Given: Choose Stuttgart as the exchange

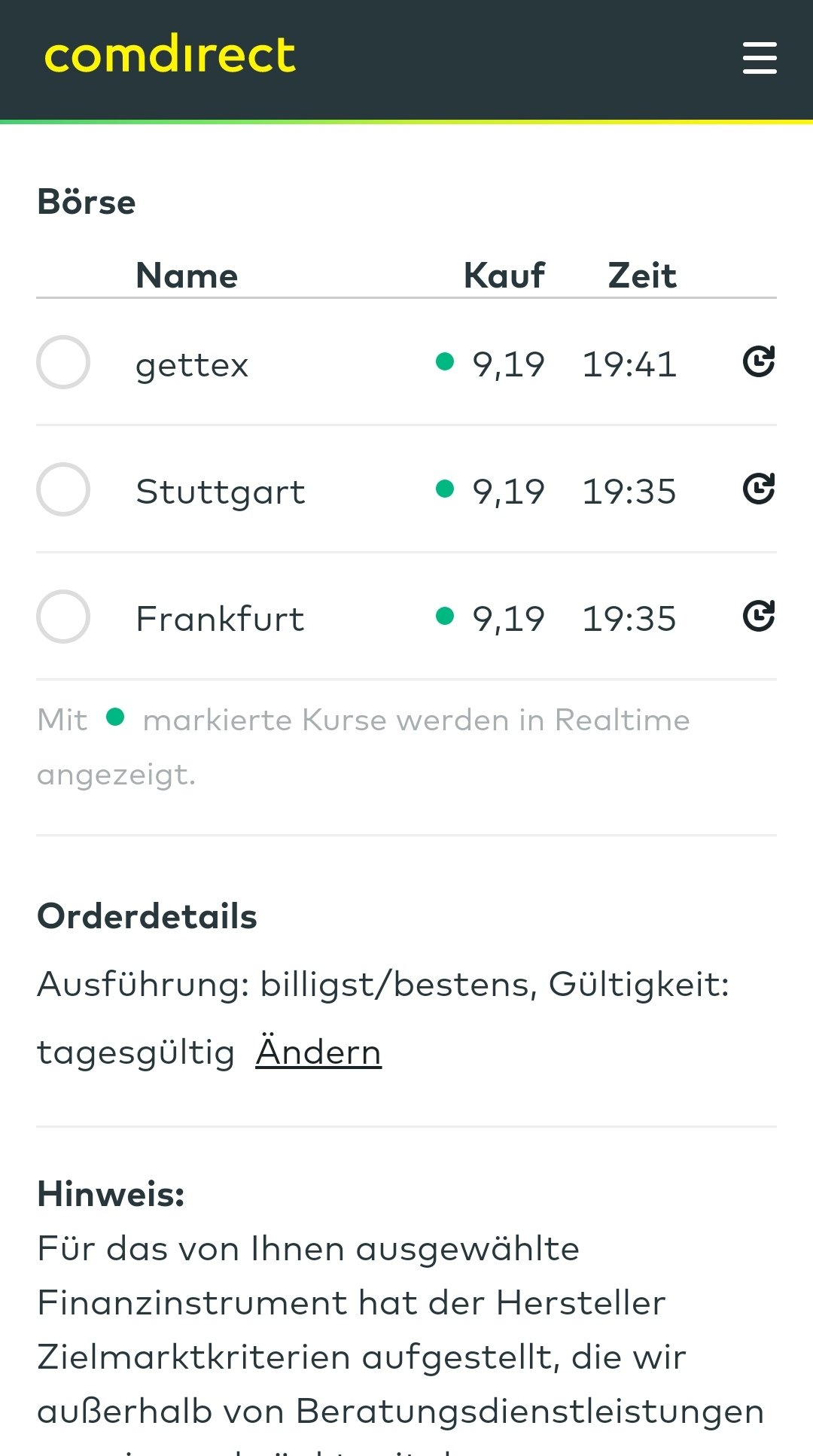Looking at the screenshot, I should [x=63, y=489].
